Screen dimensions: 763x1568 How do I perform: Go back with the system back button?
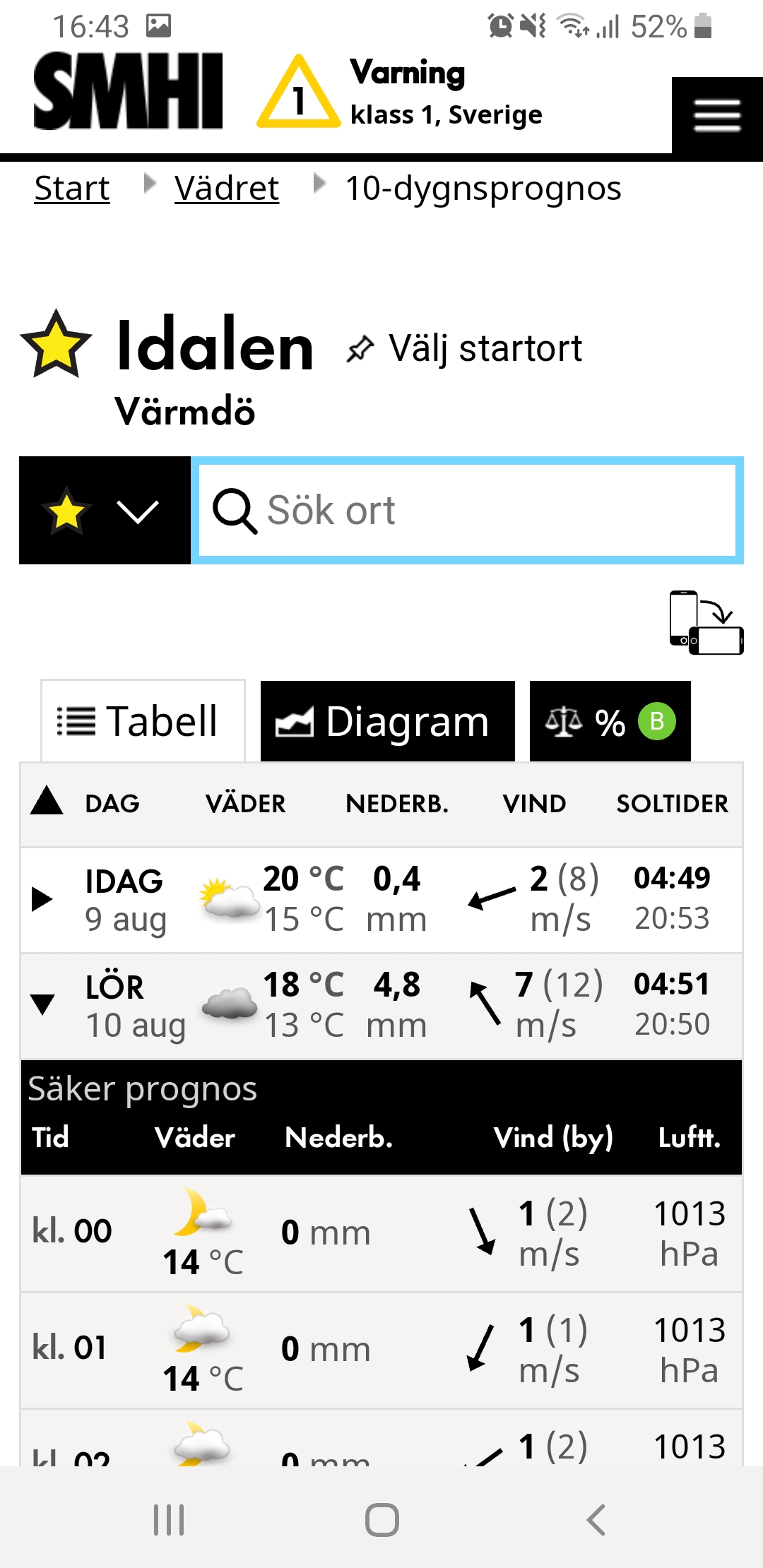[596, 1519]
